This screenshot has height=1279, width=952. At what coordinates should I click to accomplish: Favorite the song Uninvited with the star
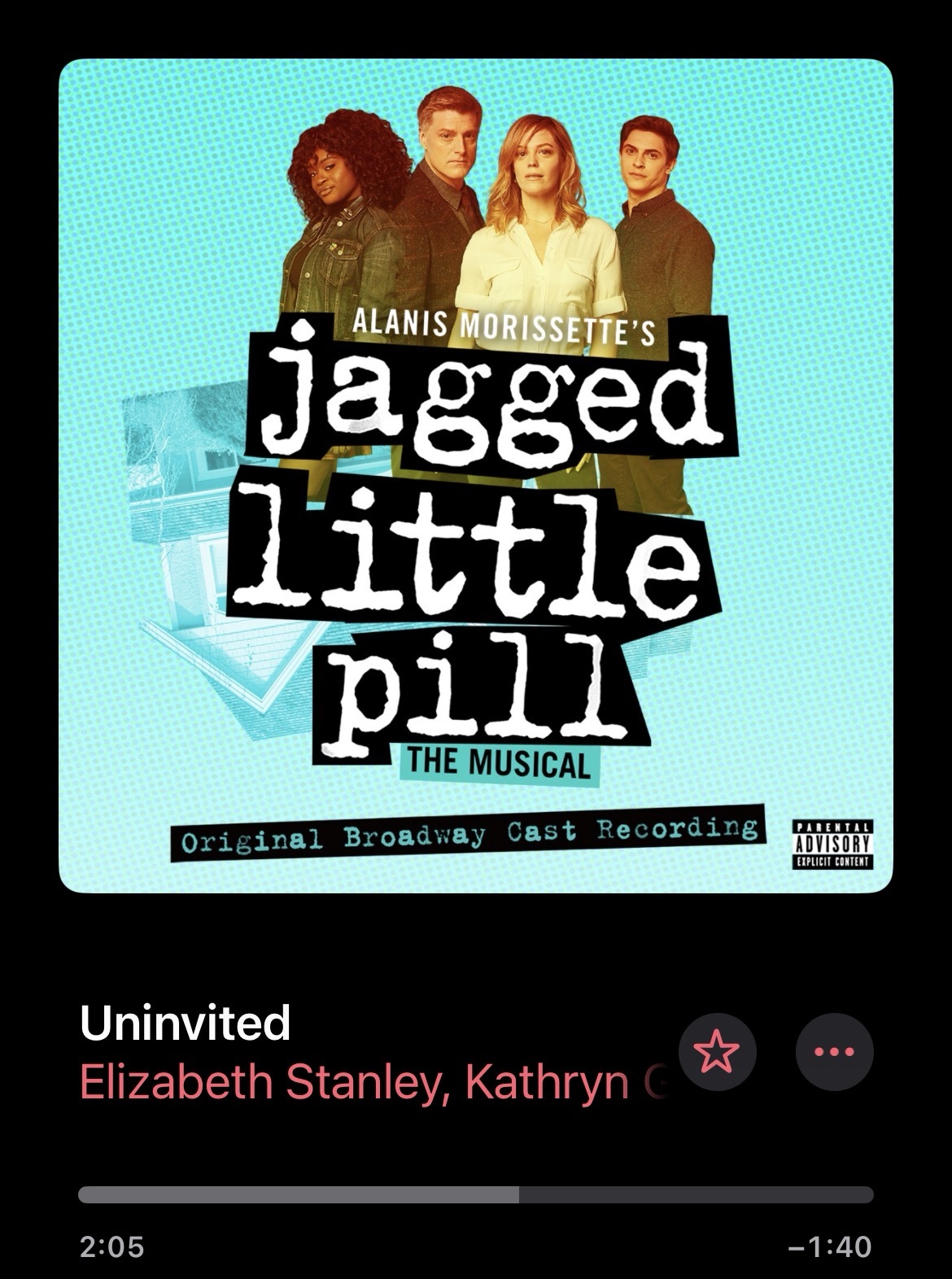point(717,1051)
